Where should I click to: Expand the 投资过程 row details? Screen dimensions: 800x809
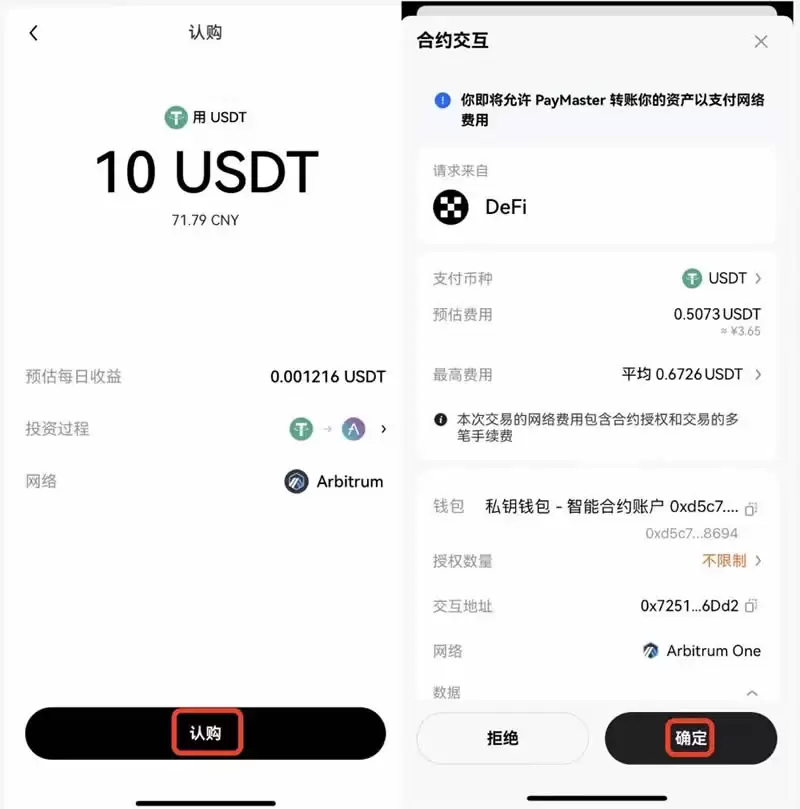click(383, 428)
